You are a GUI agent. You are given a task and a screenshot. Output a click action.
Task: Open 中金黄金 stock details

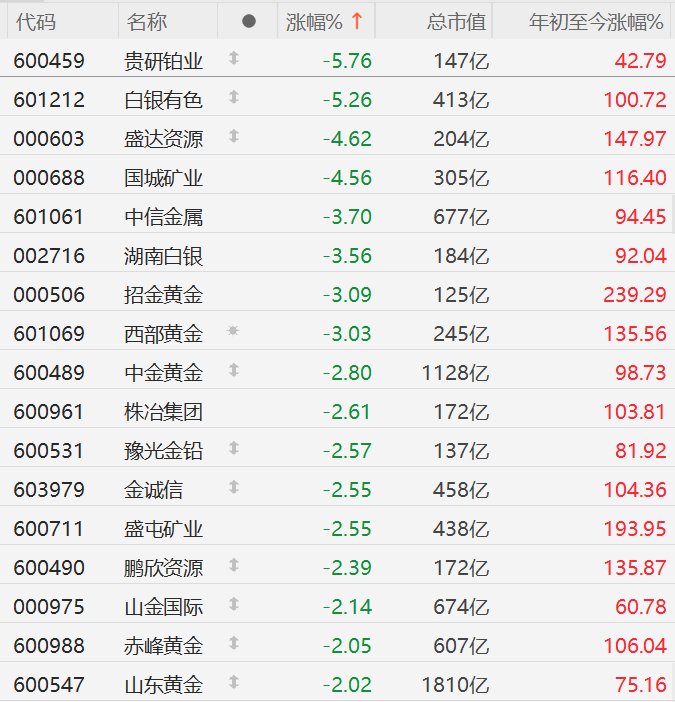pos(164,373)
